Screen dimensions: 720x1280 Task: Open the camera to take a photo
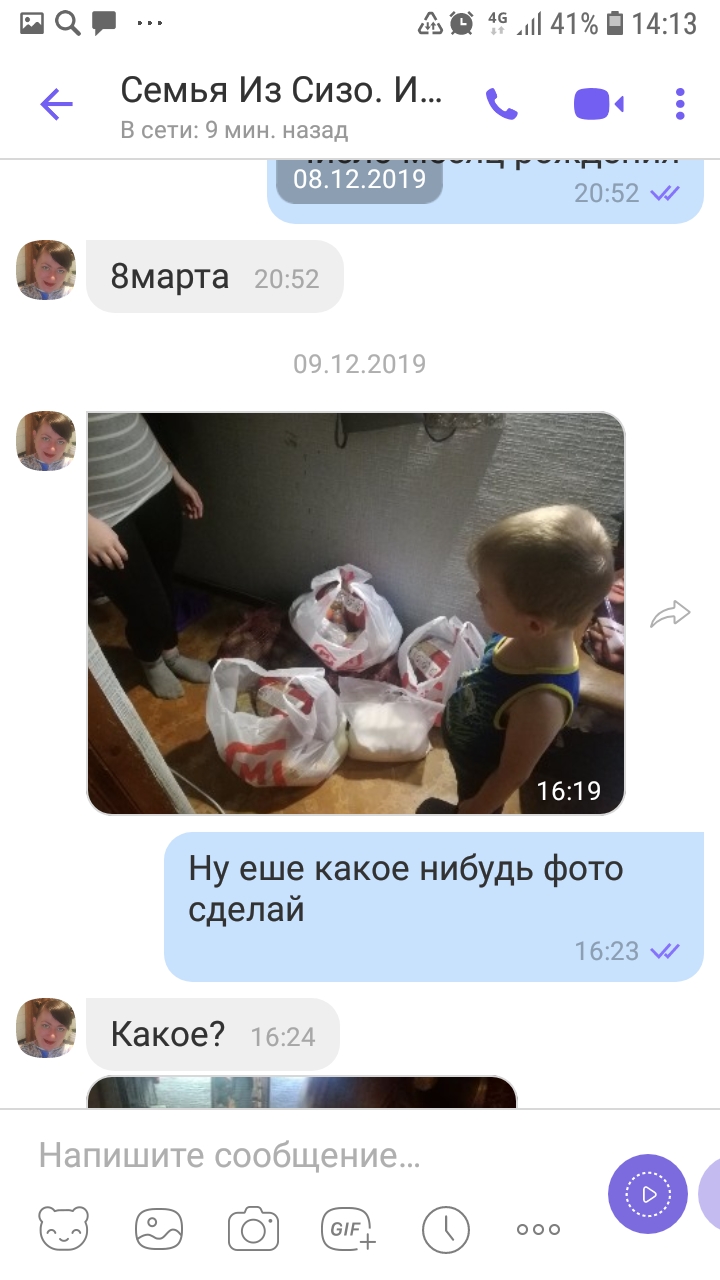[x=253, y=1229]
